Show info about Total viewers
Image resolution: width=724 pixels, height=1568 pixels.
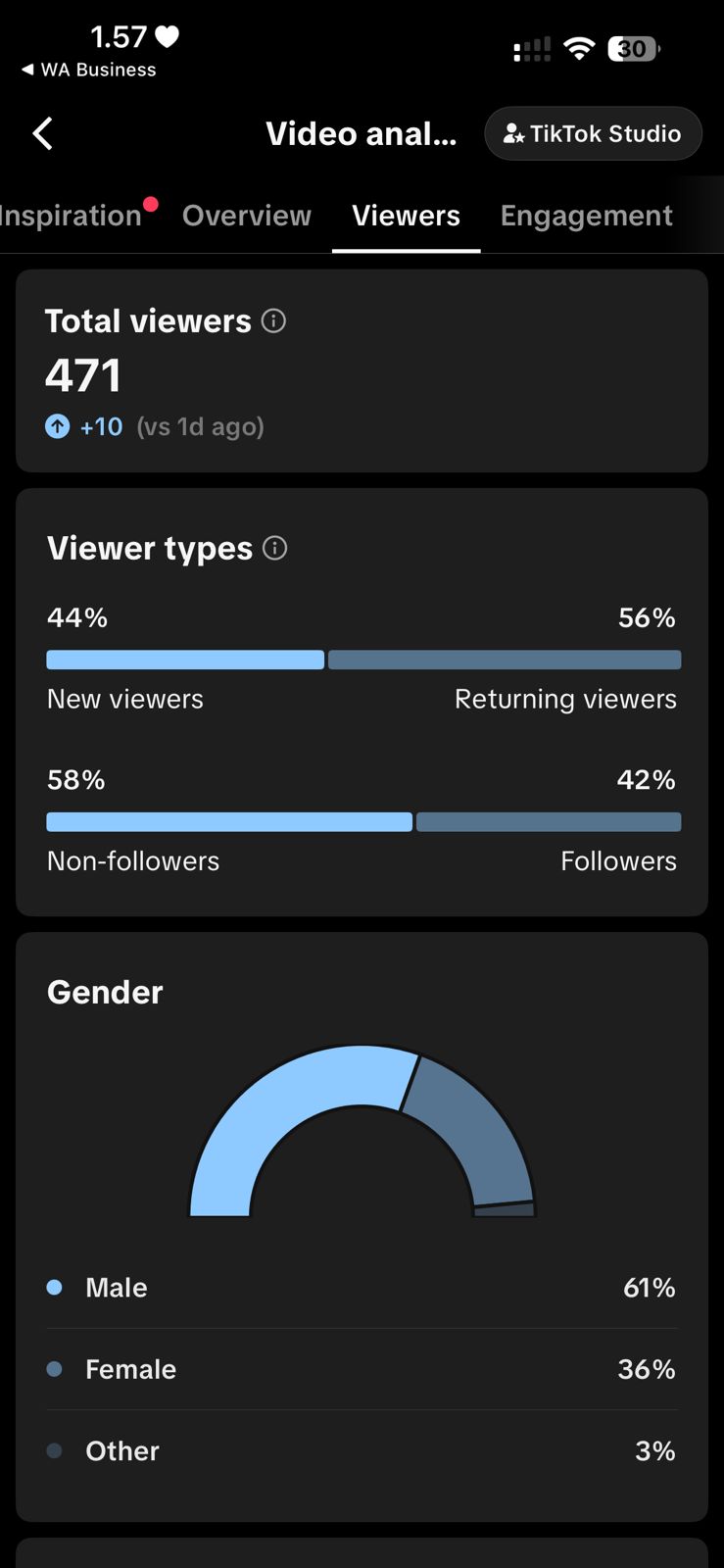(x=274, y=320)
